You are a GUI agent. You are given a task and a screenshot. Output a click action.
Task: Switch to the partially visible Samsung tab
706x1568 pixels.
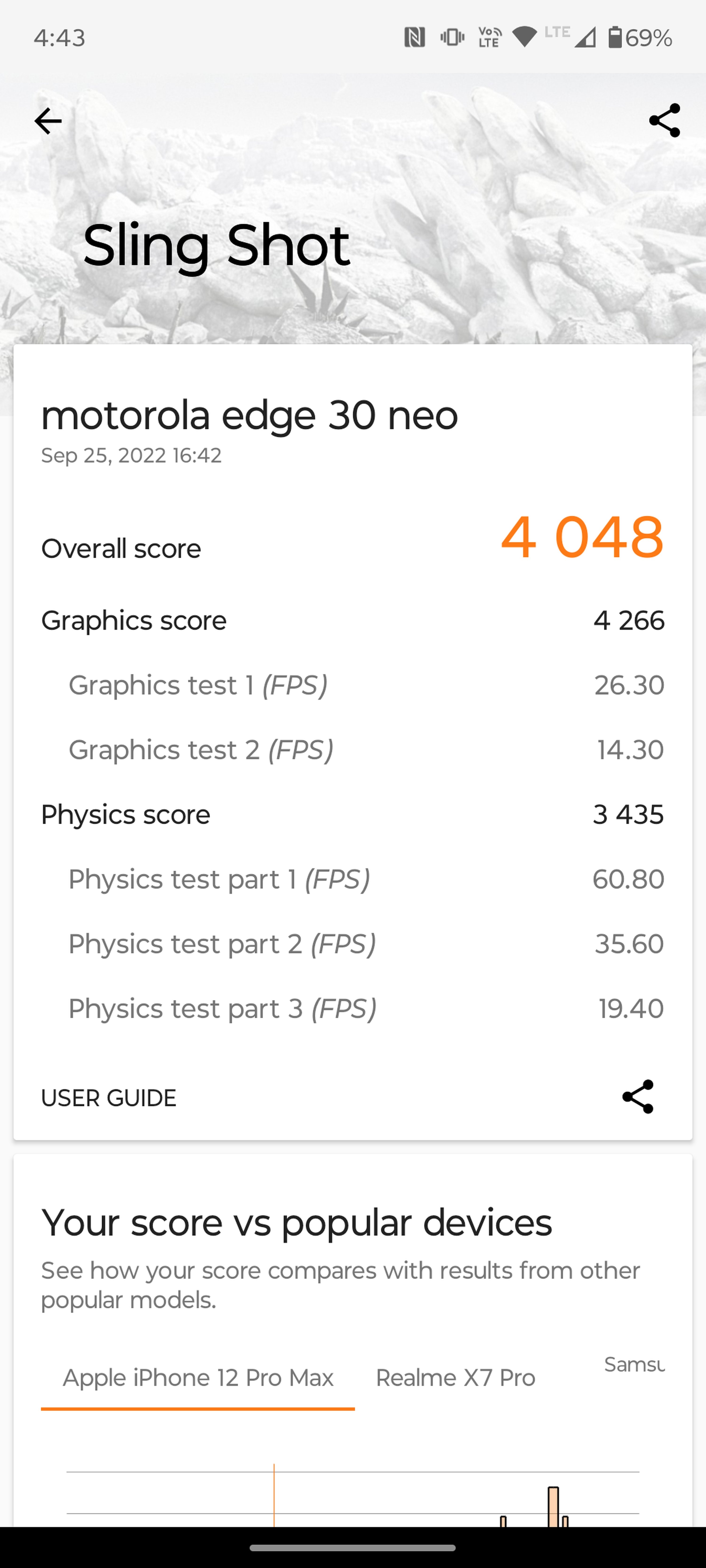click(634, 1365)
